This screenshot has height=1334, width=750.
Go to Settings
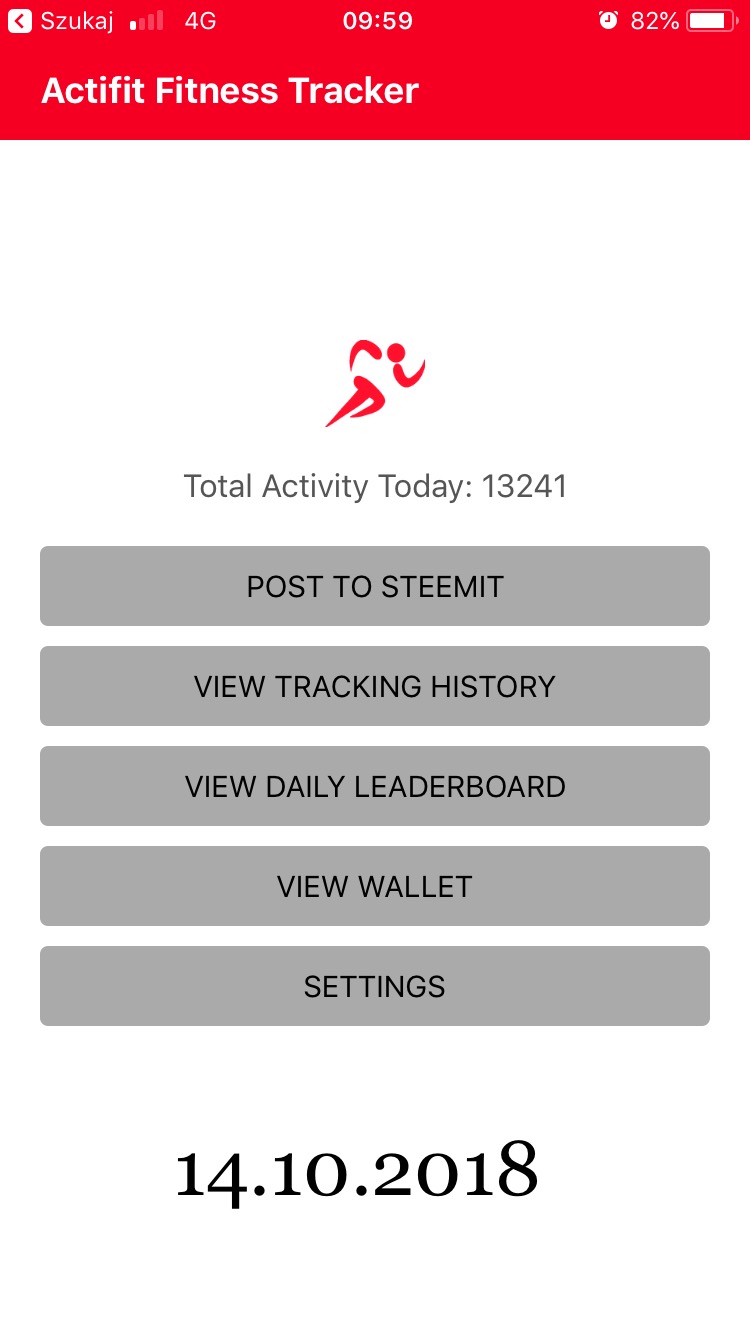(375, 986)
